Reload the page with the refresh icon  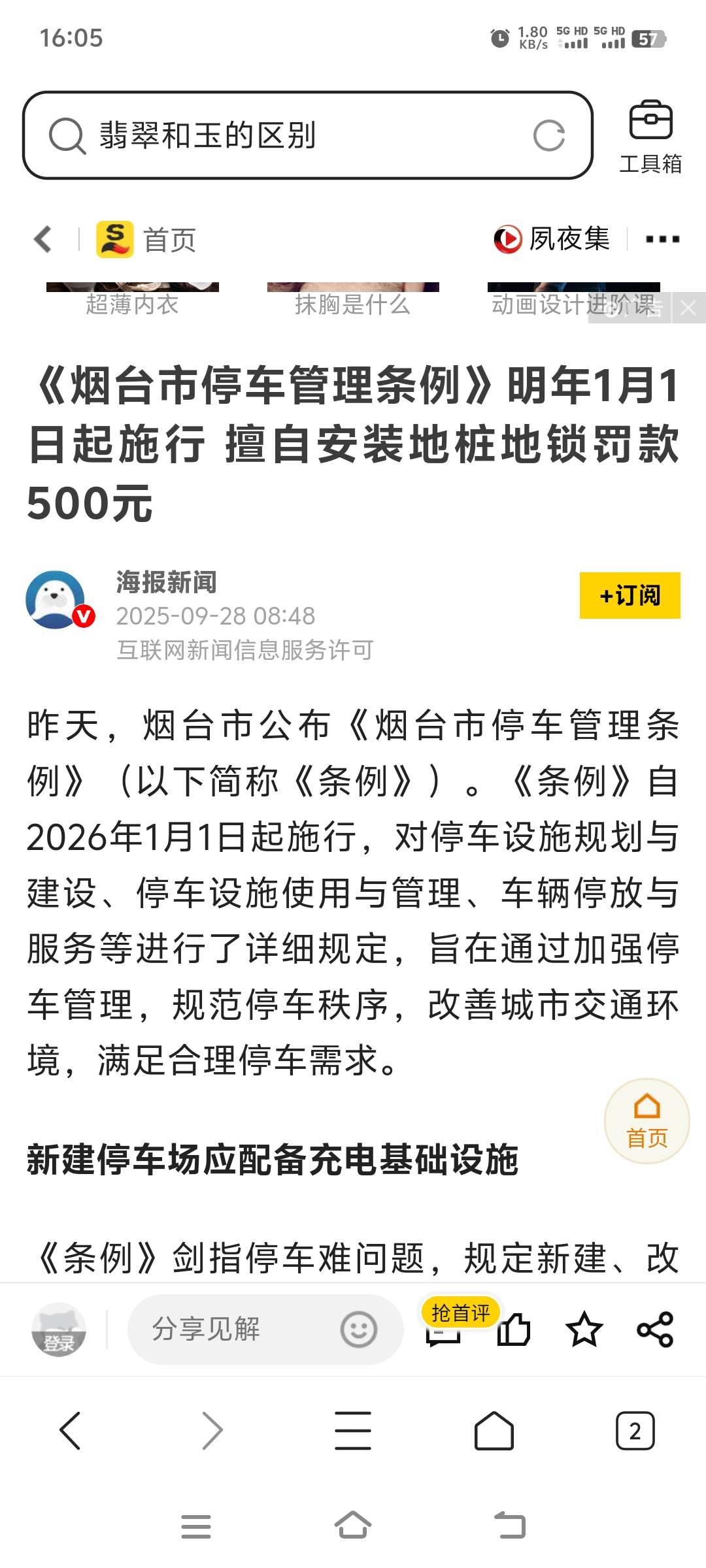(548, 136)
